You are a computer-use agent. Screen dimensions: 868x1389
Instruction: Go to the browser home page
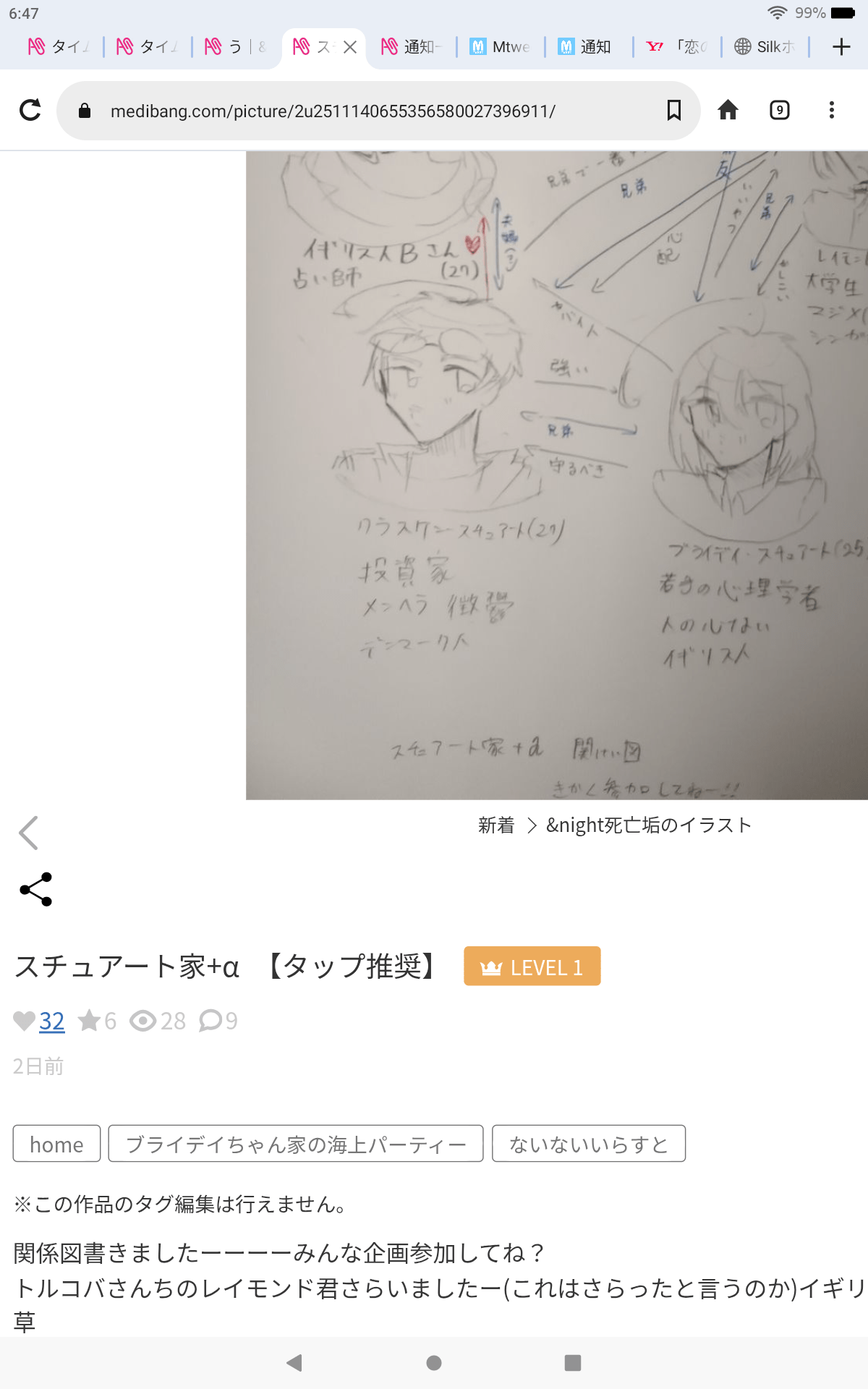pos(728,110)
